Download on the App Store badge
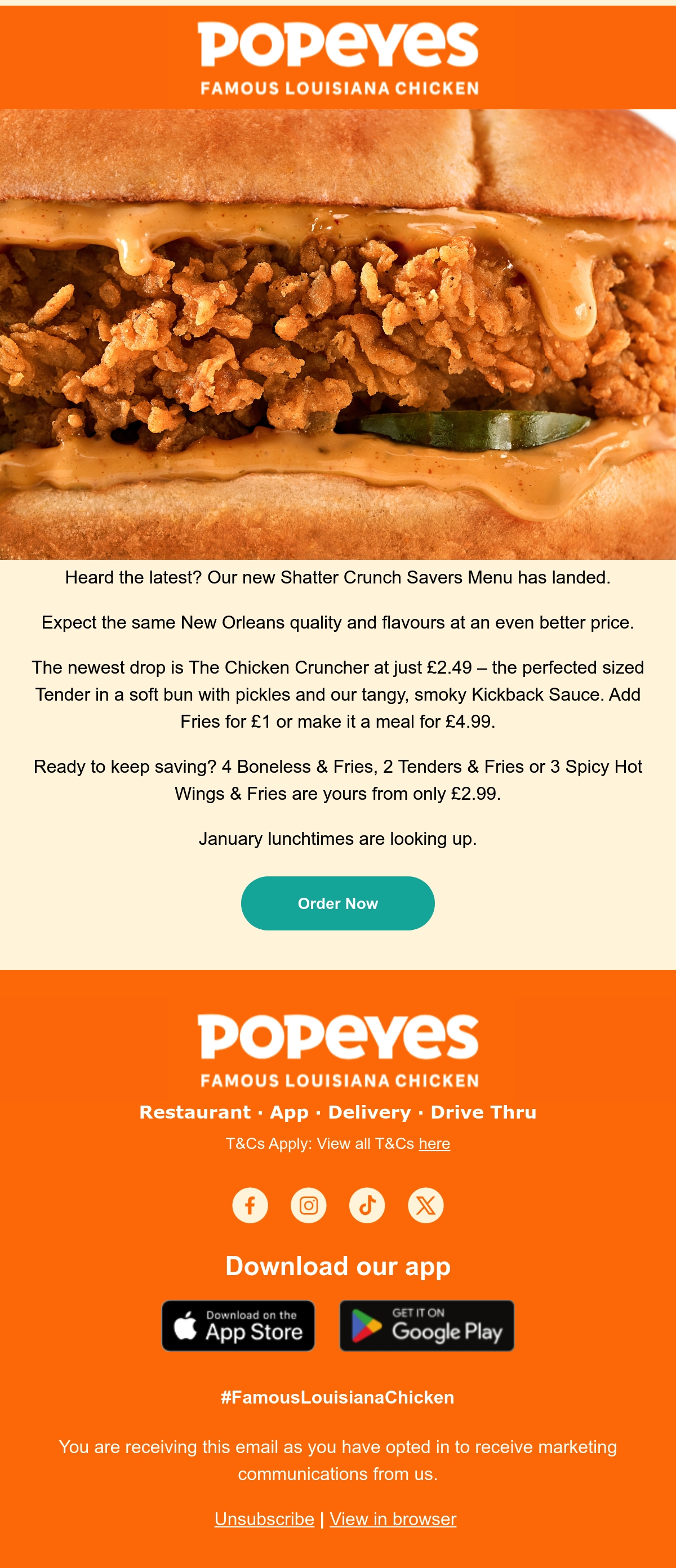Viewport: 676px width, 1568px height. click(x=238, y=1326)
